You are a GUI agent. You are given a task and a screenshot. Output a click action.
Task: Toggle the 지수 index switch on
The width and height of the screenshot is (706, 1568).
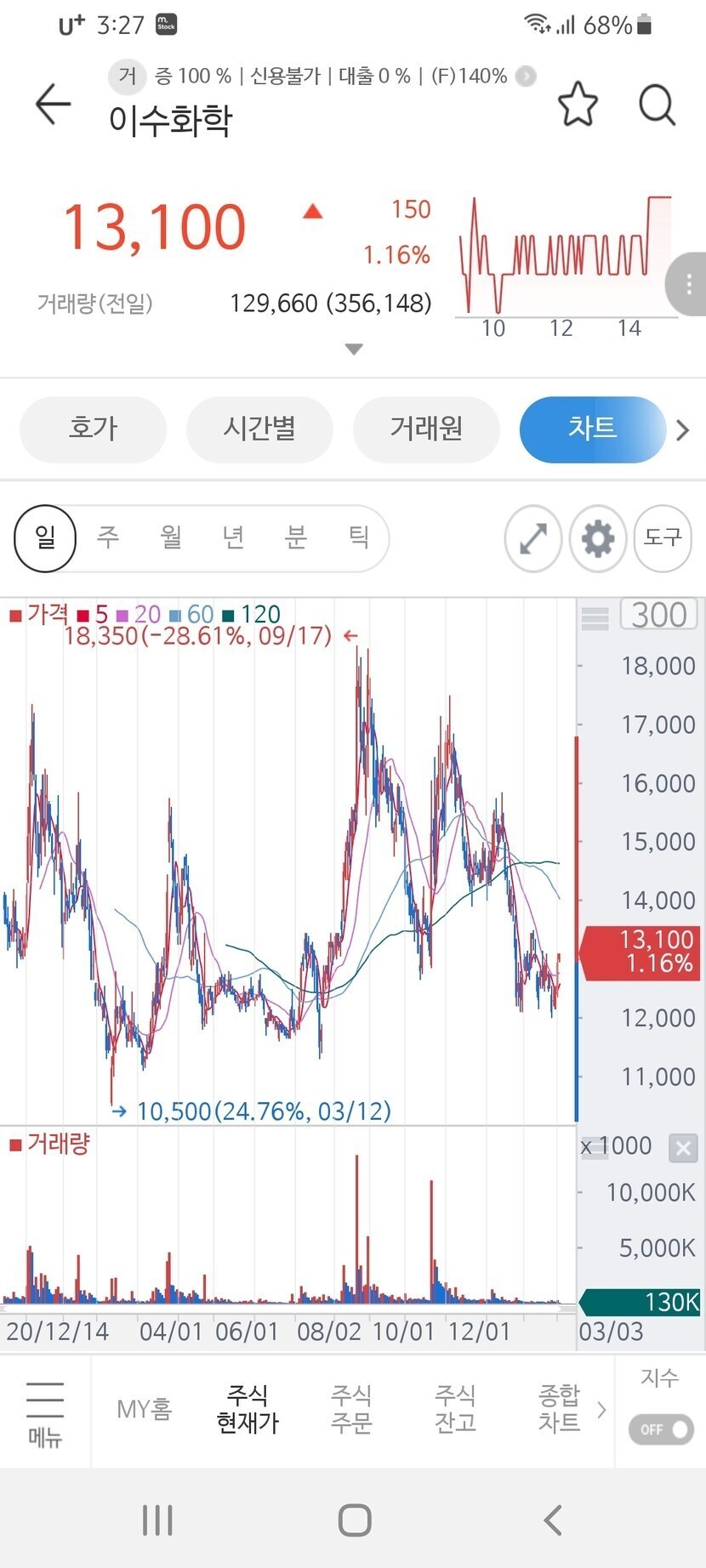[661, 1429]
